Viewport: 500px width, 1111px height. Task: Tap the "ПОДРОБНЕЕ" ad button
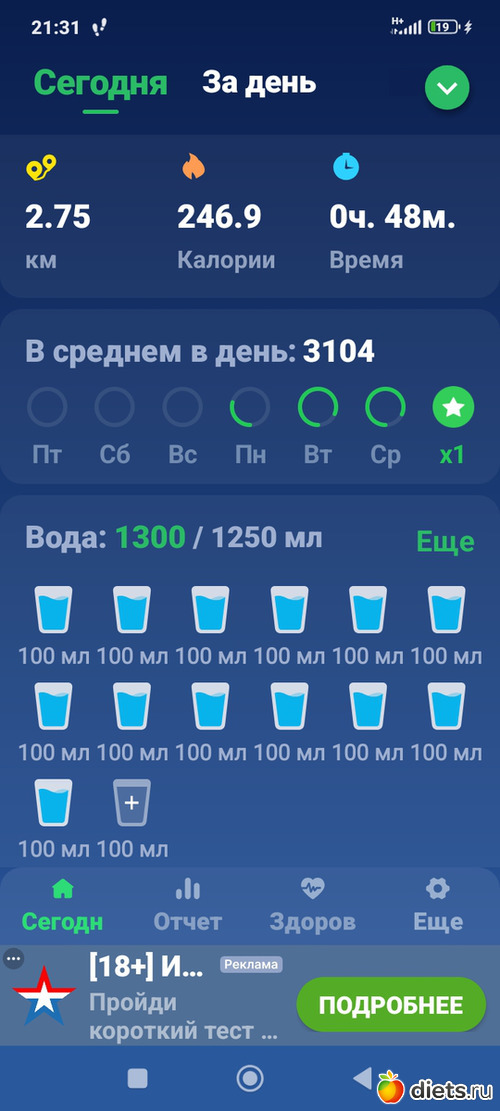pos(391,1005)
